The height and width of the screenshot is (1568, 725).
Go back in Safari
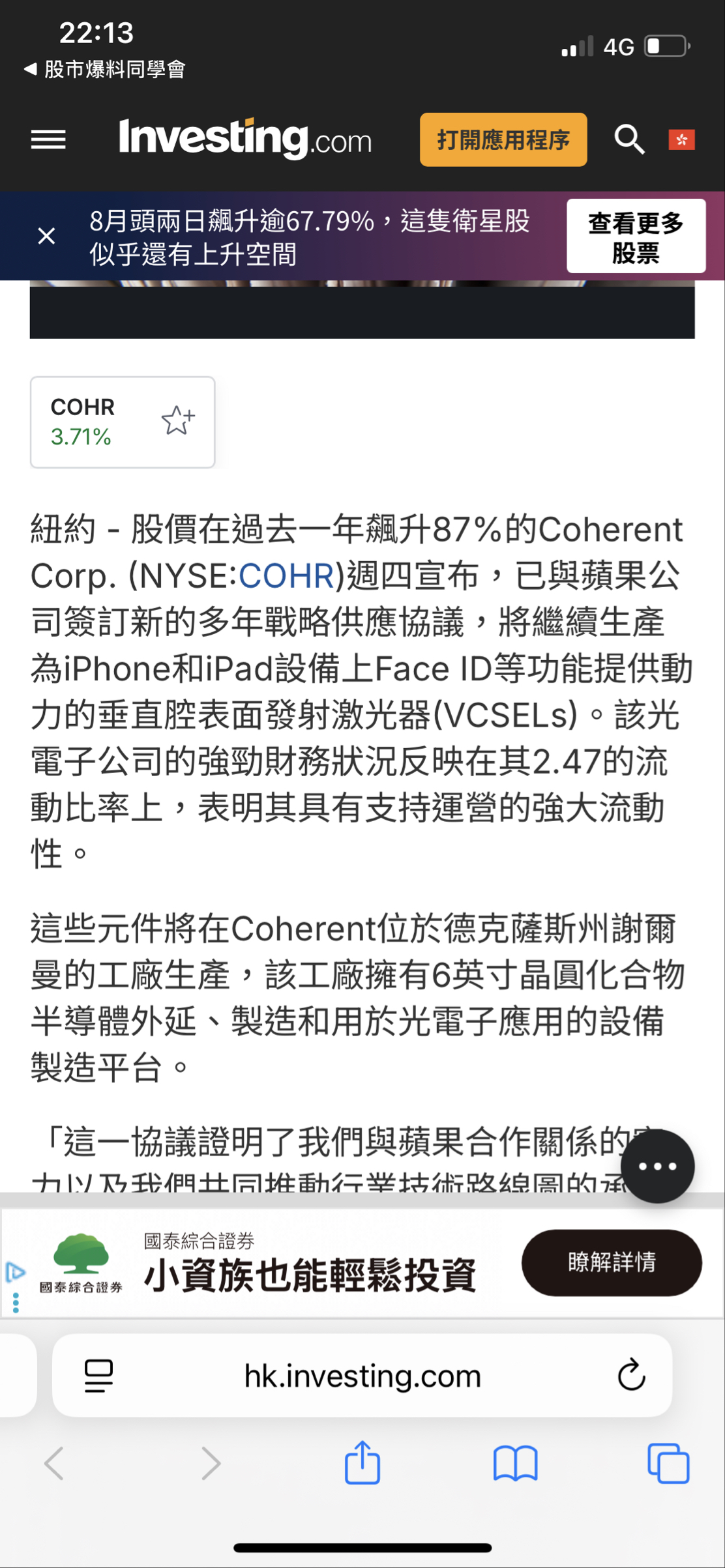54,1464
